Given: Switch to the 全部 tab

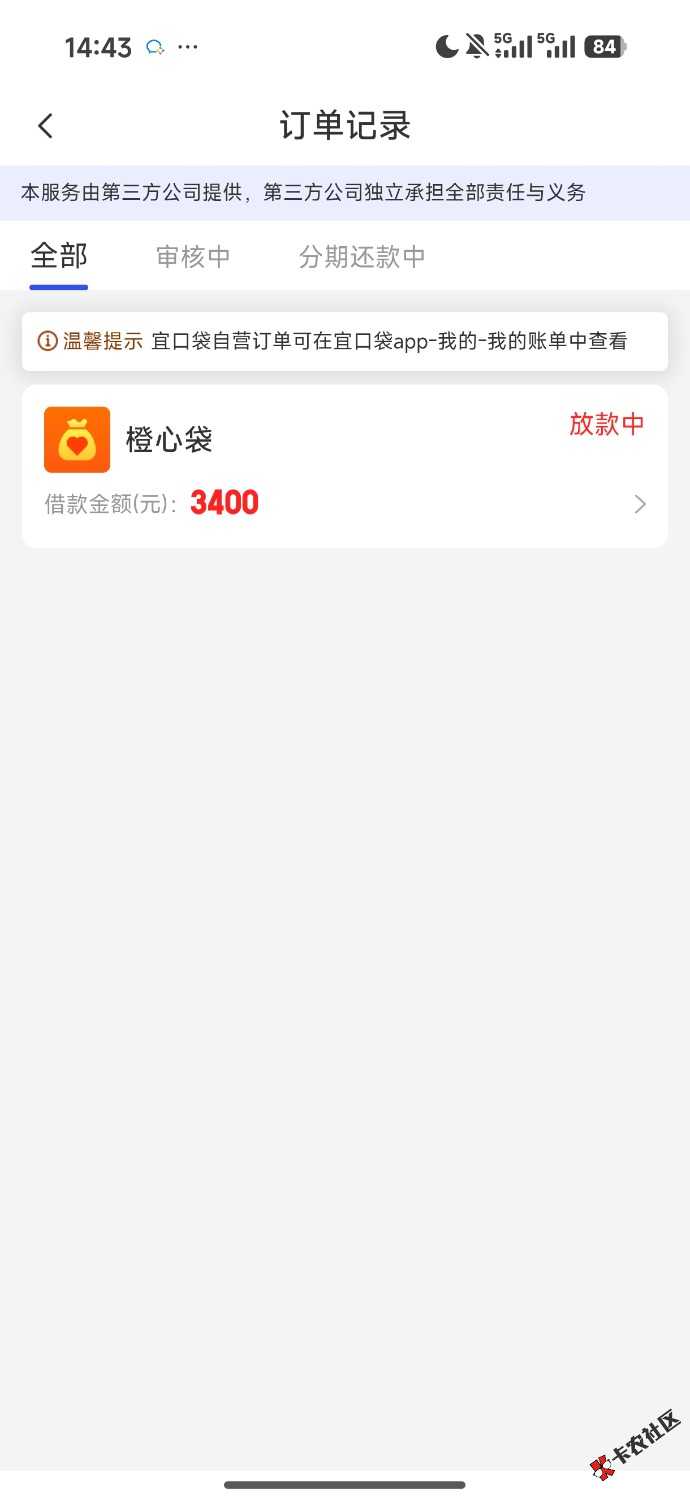Looking at the screenshot, I should (x=59, y=257).
